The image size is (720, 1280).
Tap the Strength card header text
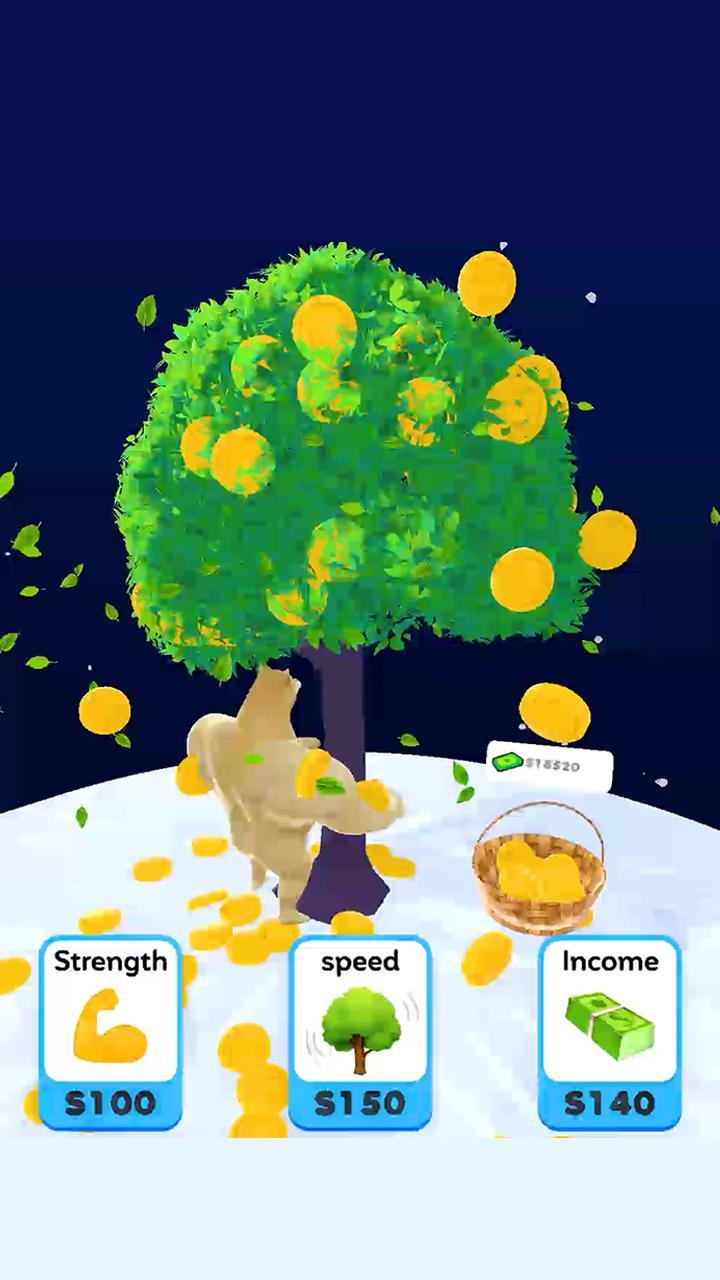[111, 961]
